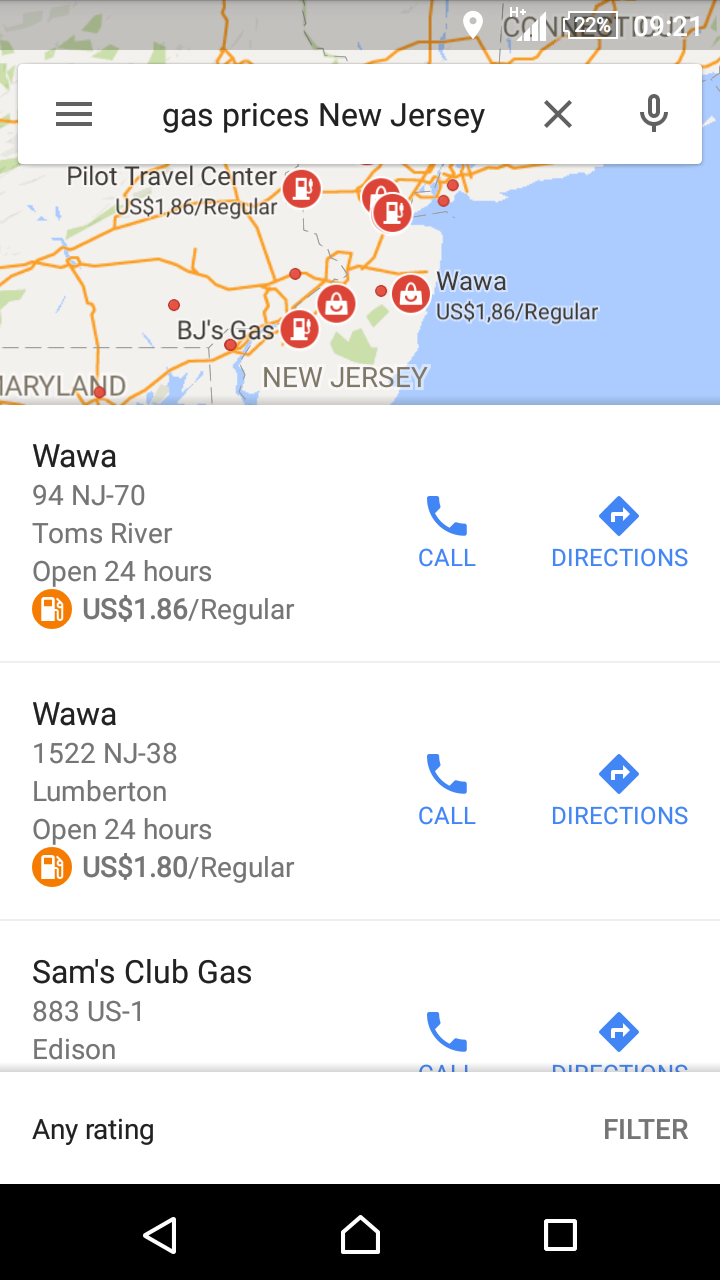
Task: Get directions to Wawa in Toms River
Action: click(619, 533)
